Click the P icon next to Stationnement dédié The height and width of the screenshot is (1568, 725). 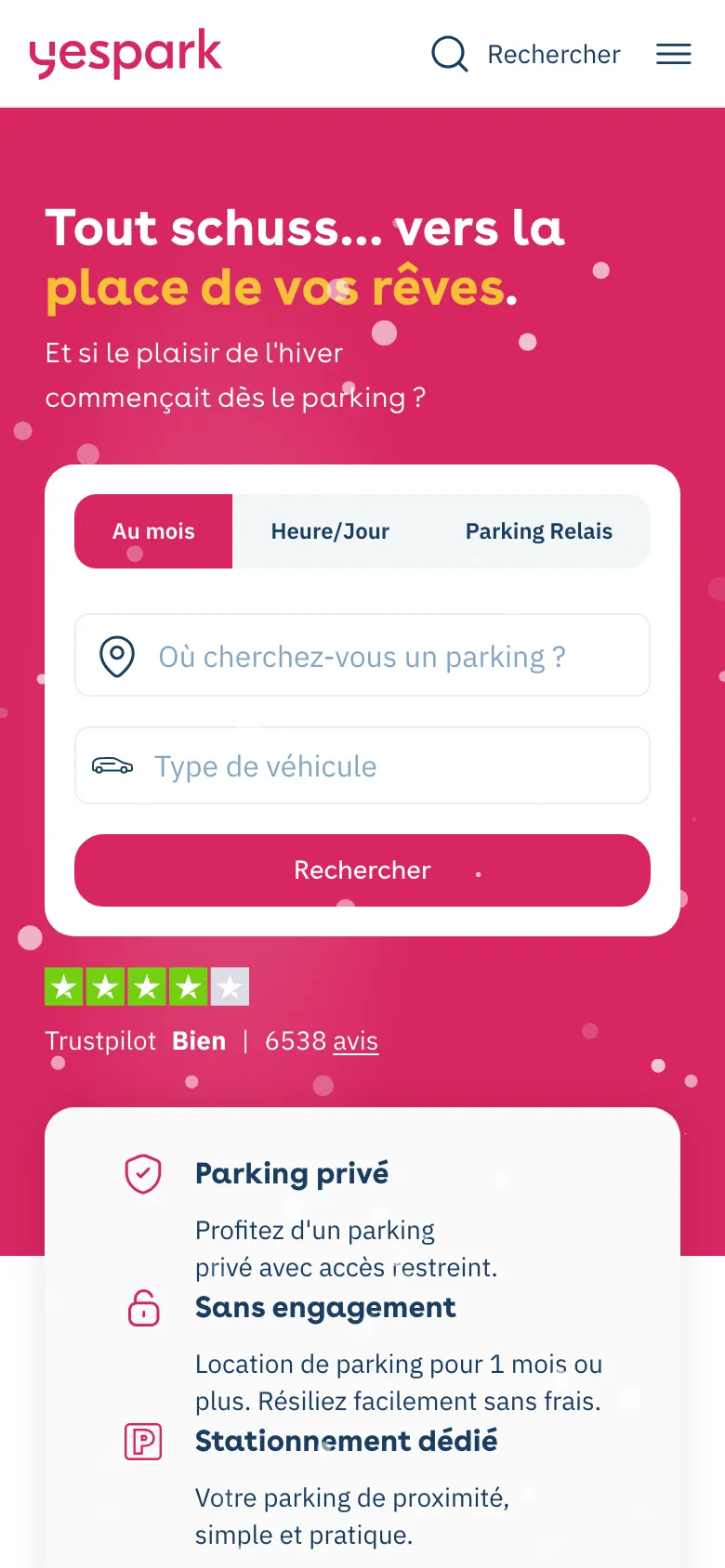(x=141, y=1443)
